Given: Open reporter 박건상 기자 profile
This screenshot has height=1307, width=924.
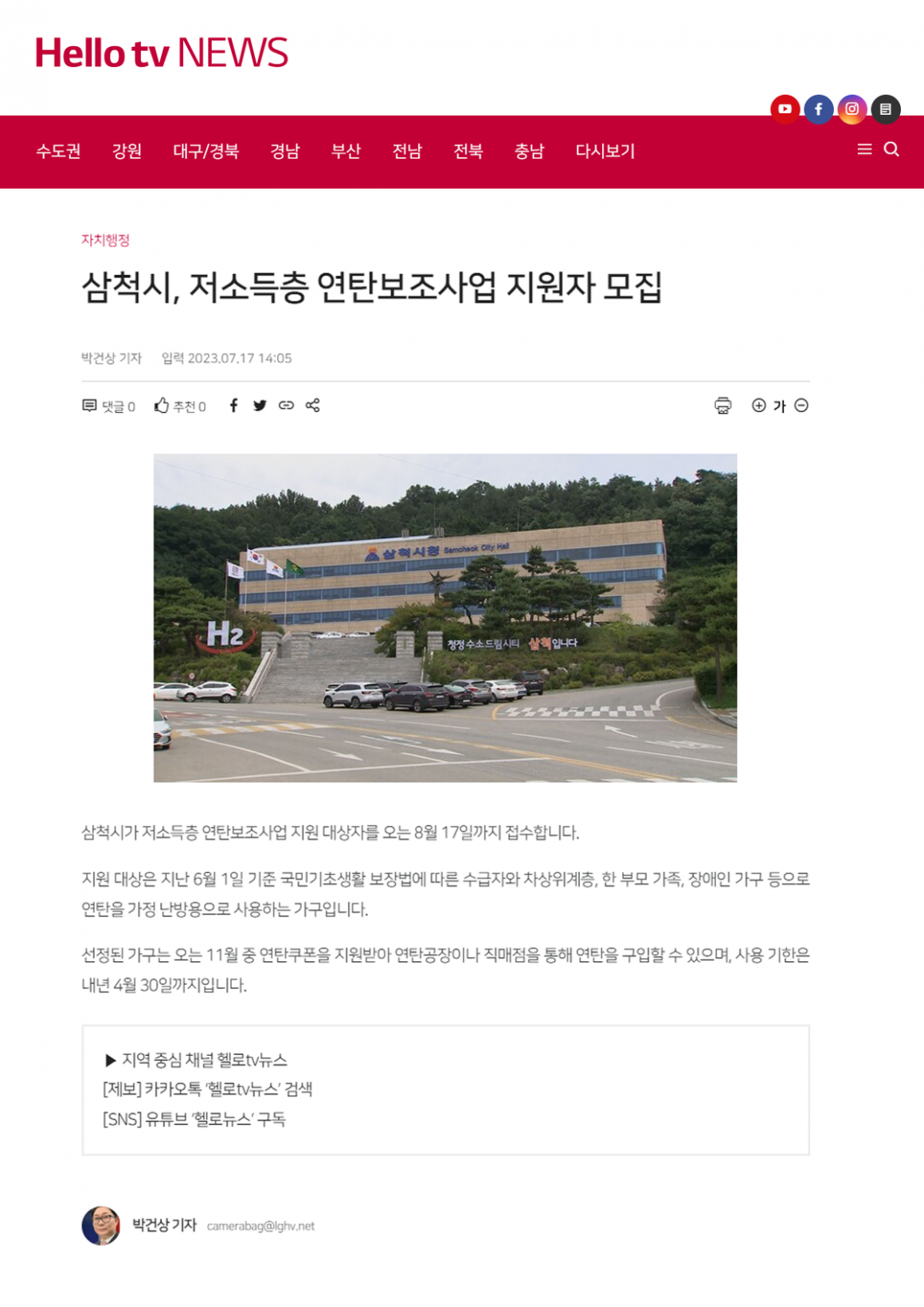Looking at the screenshot, I should pos(163,1225).
